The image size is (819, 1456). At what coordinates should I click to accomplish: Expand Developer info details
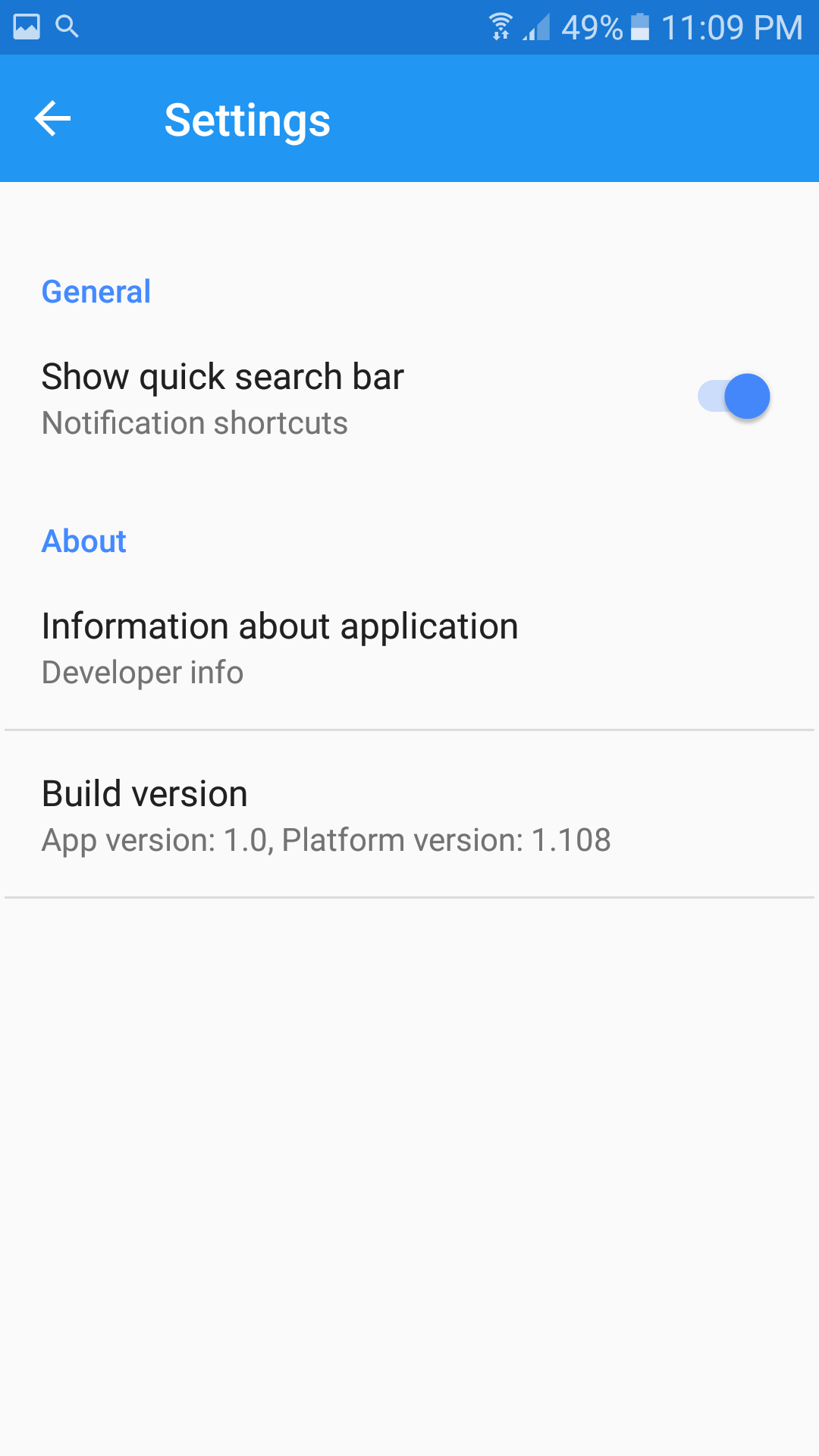click(x=143, y=672)
